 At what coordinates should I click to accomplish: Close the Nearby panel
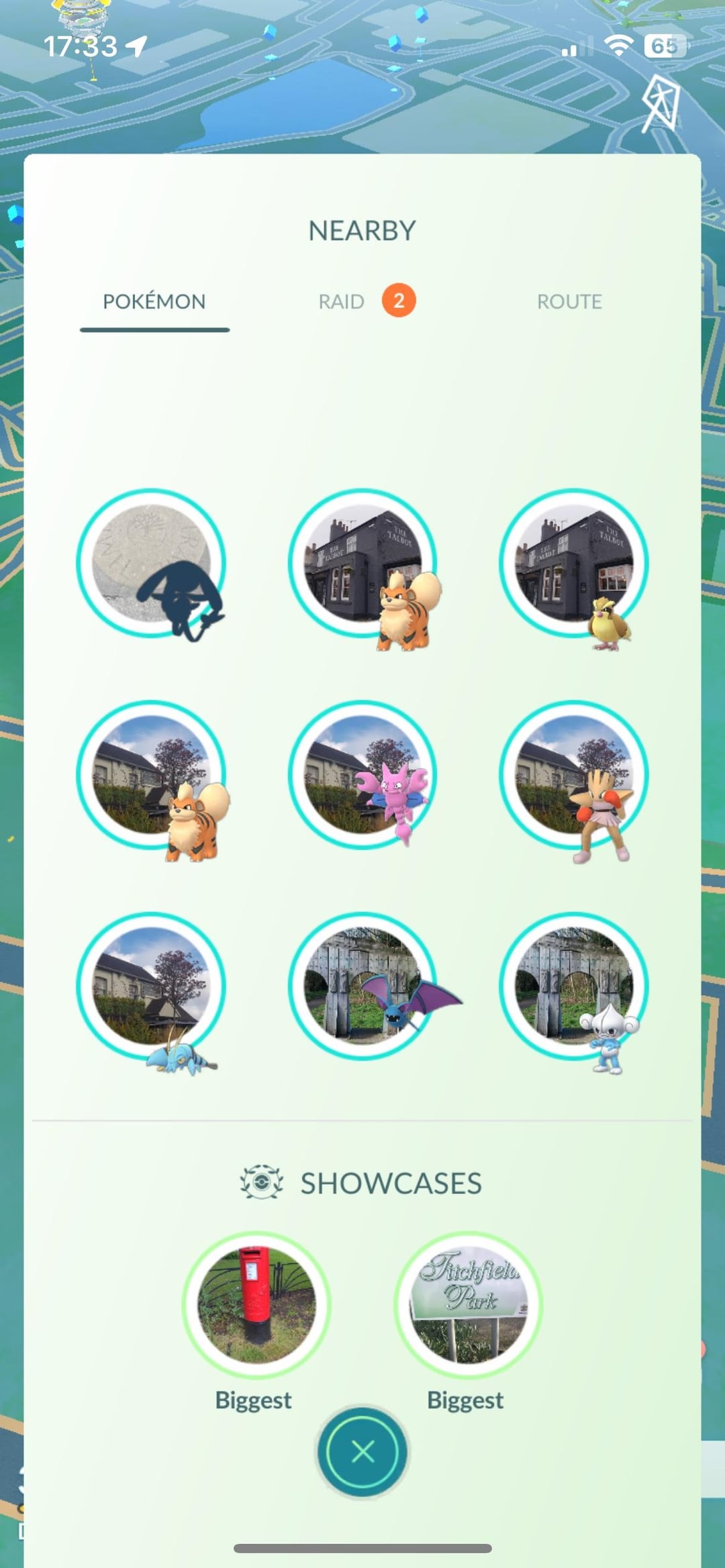point(362,1451)
